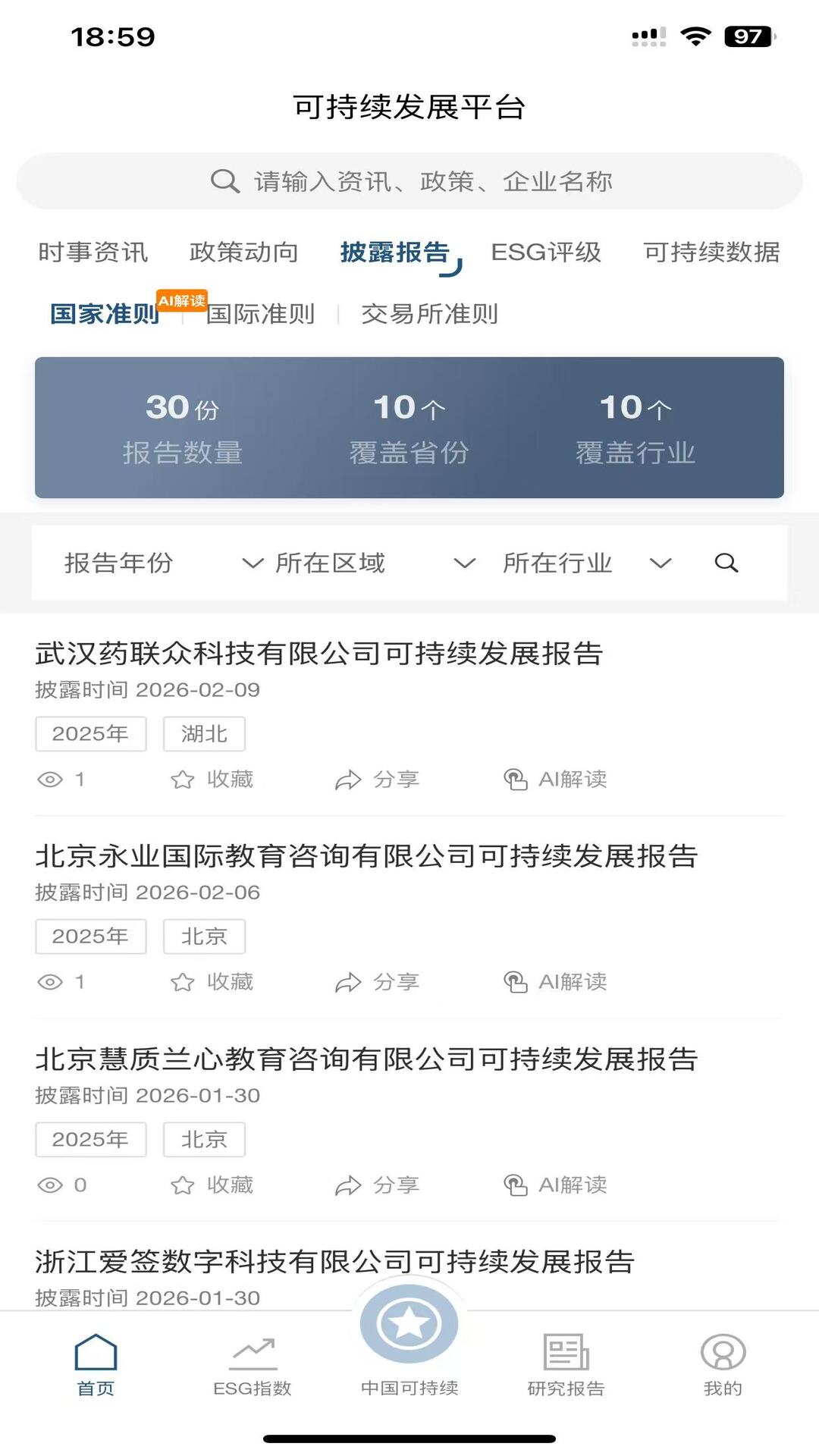
Task: Share the 武汉药联众科技 report via 分享 icon
Action: point(378,779)
